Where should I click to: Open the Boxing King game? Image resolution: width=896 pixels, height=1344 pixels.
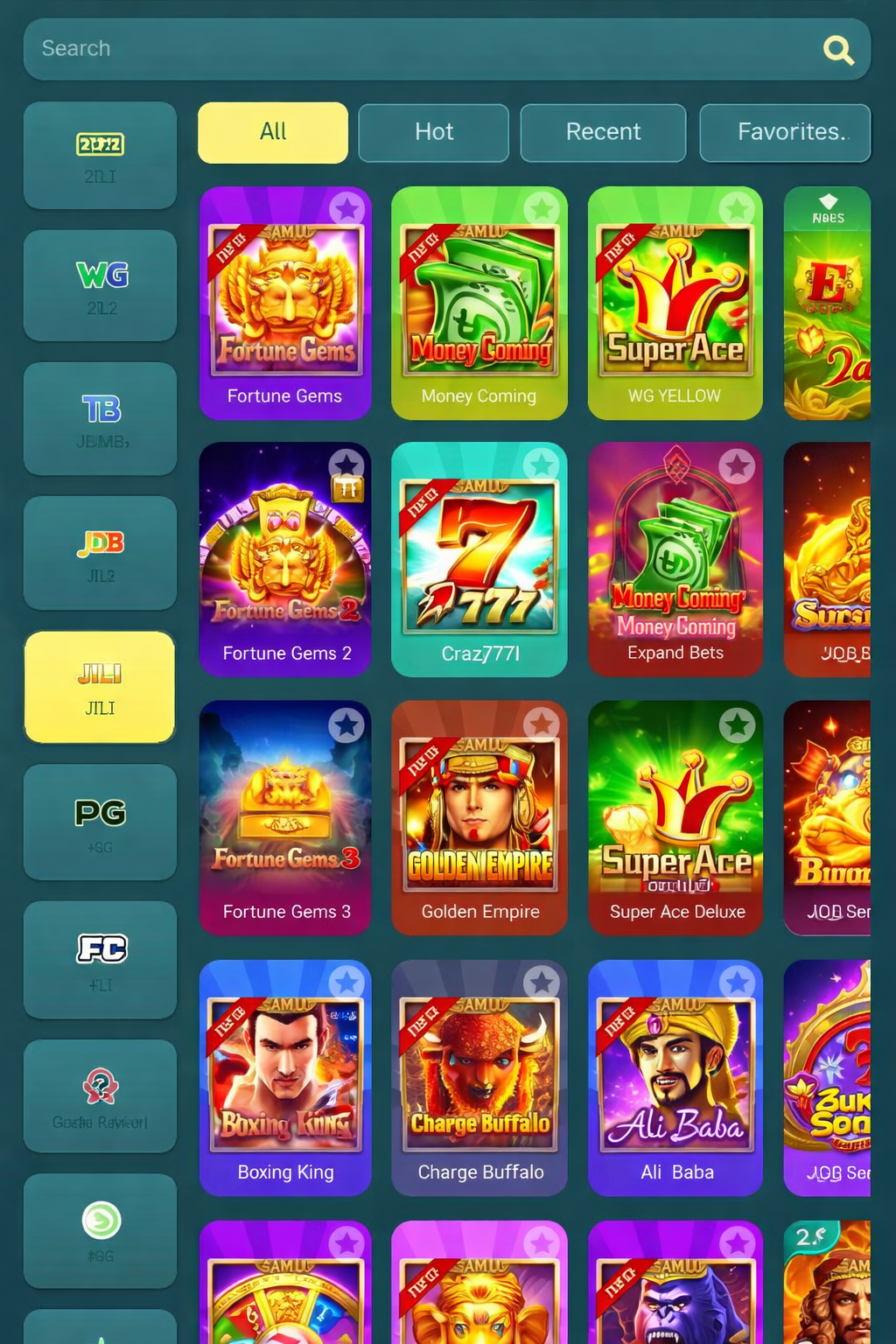click(x=285, y=1076)
